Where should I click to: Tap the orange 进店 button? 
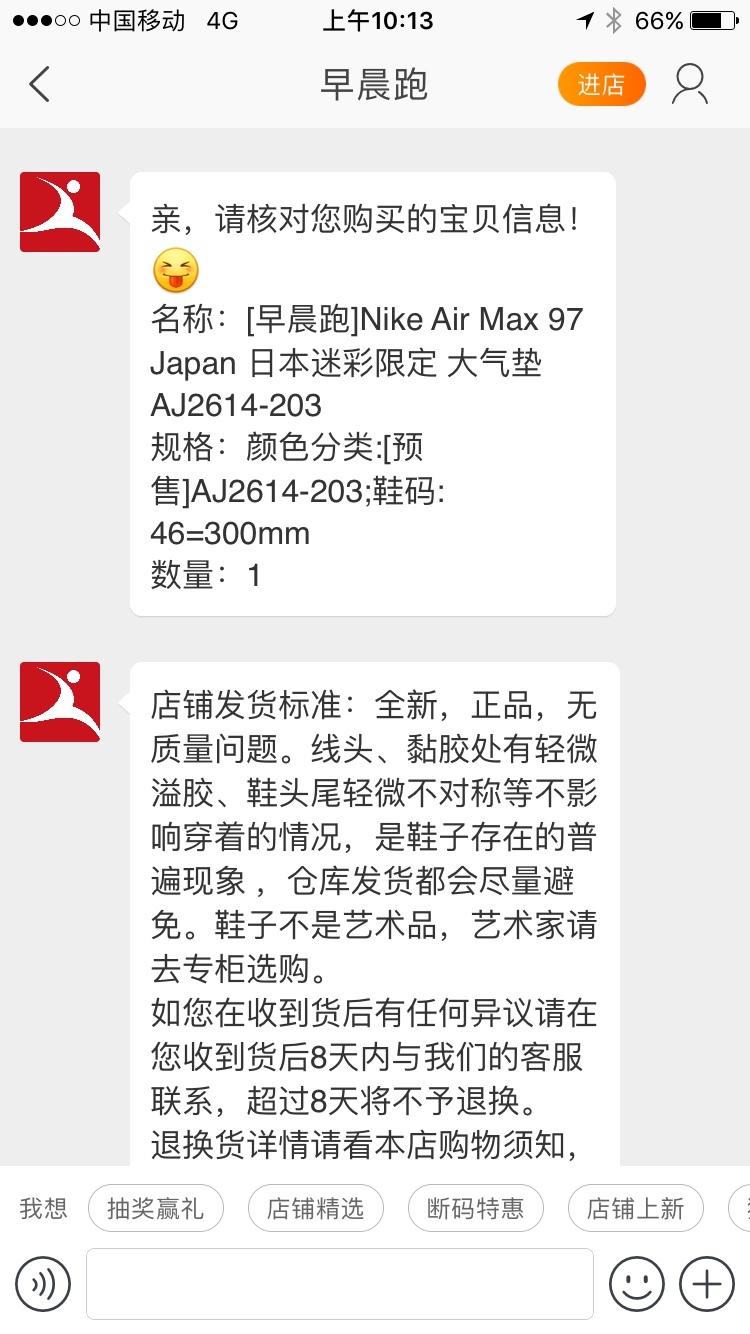tap(602, 85)
